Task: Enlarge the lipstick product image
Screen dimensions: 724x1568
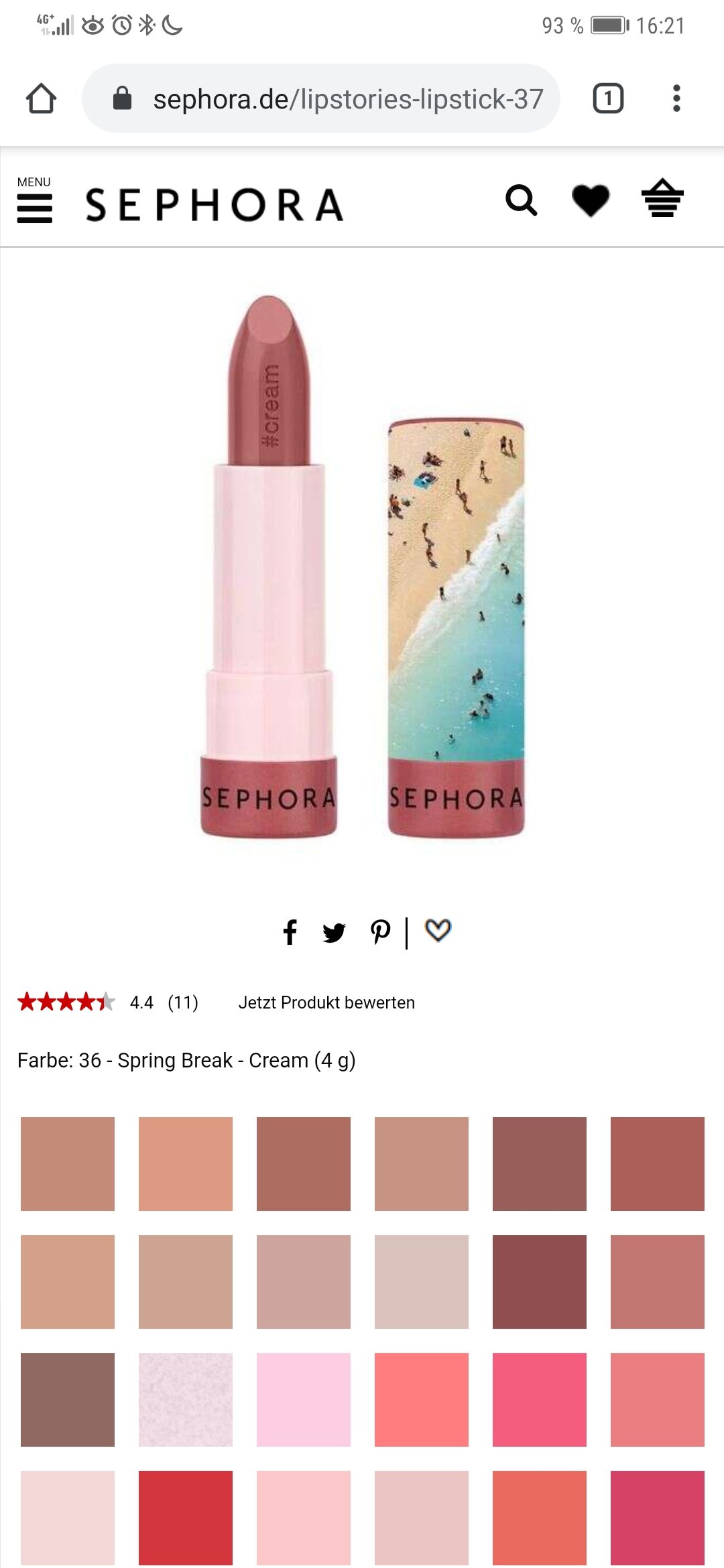Action: (362, 566)
